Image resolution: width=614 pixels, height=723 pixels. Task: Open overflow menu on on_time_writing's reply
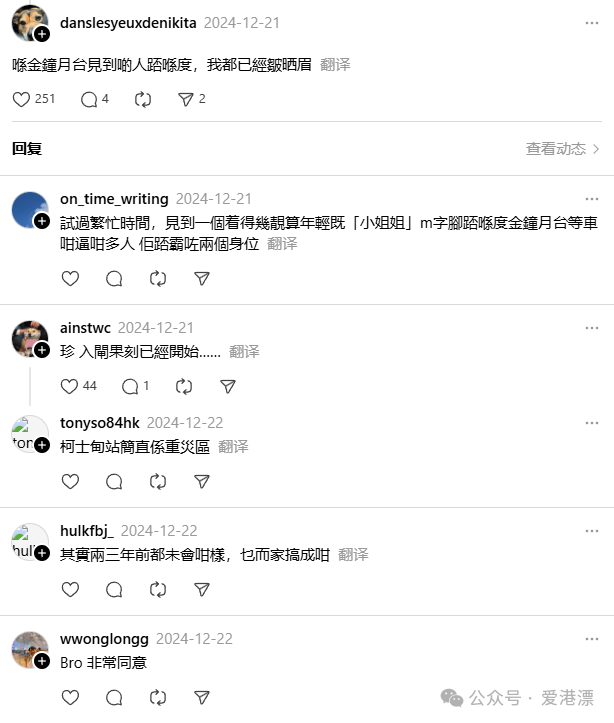(x=592, y=198)
